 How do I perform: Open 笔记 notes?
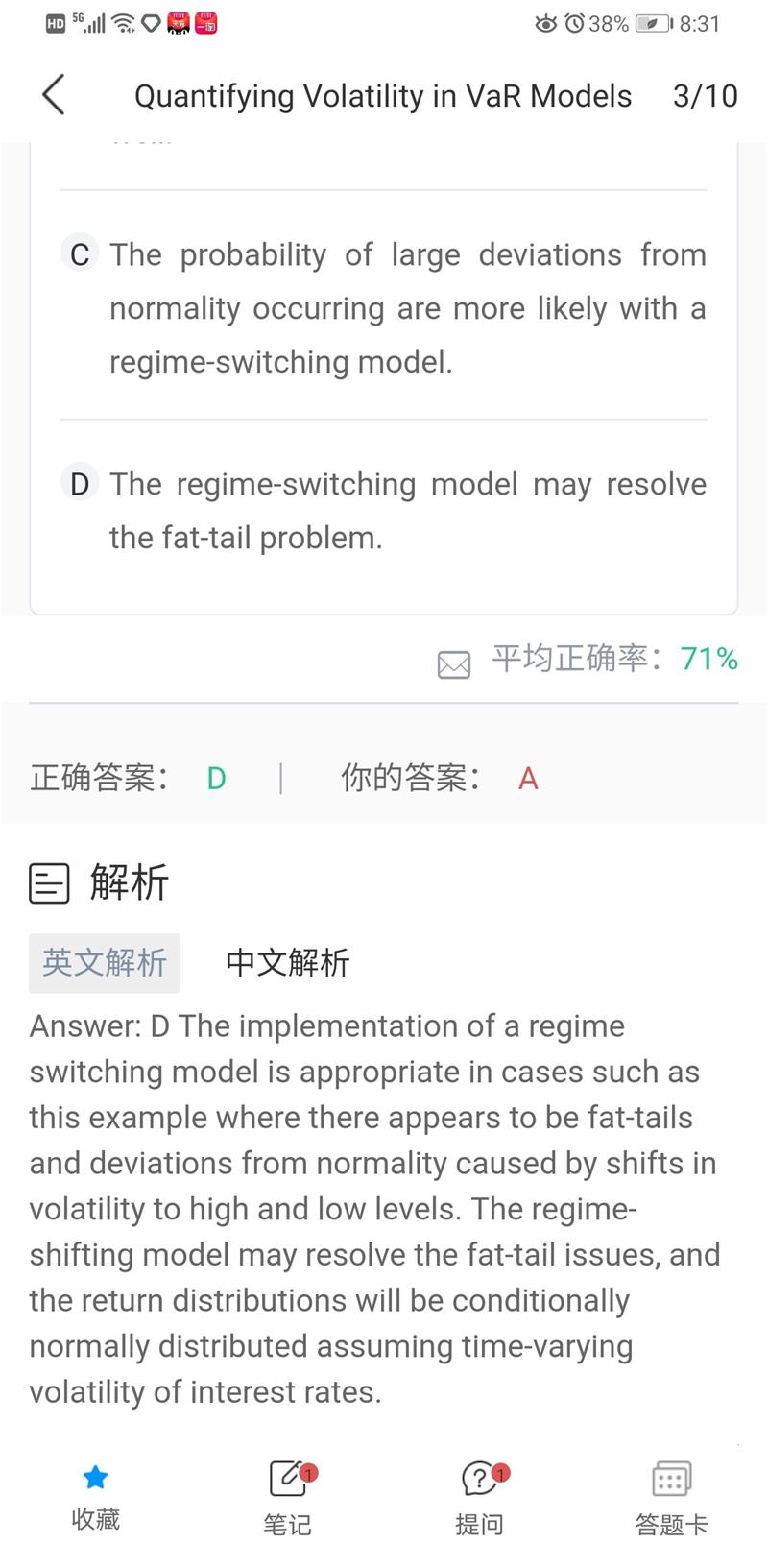tap(287, 1497)
